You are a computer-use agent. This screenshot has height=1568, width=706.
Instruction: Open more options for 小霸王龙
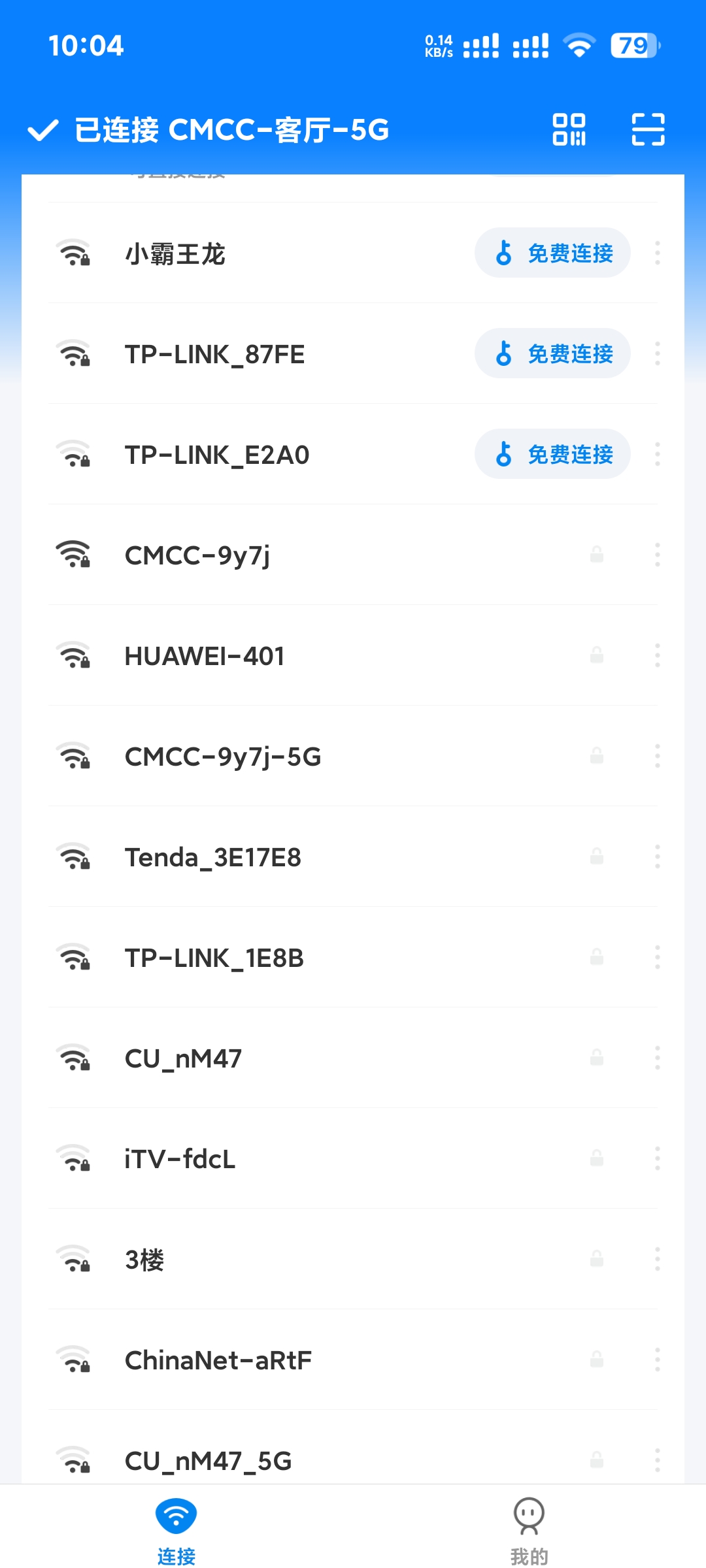click(657, 253)
